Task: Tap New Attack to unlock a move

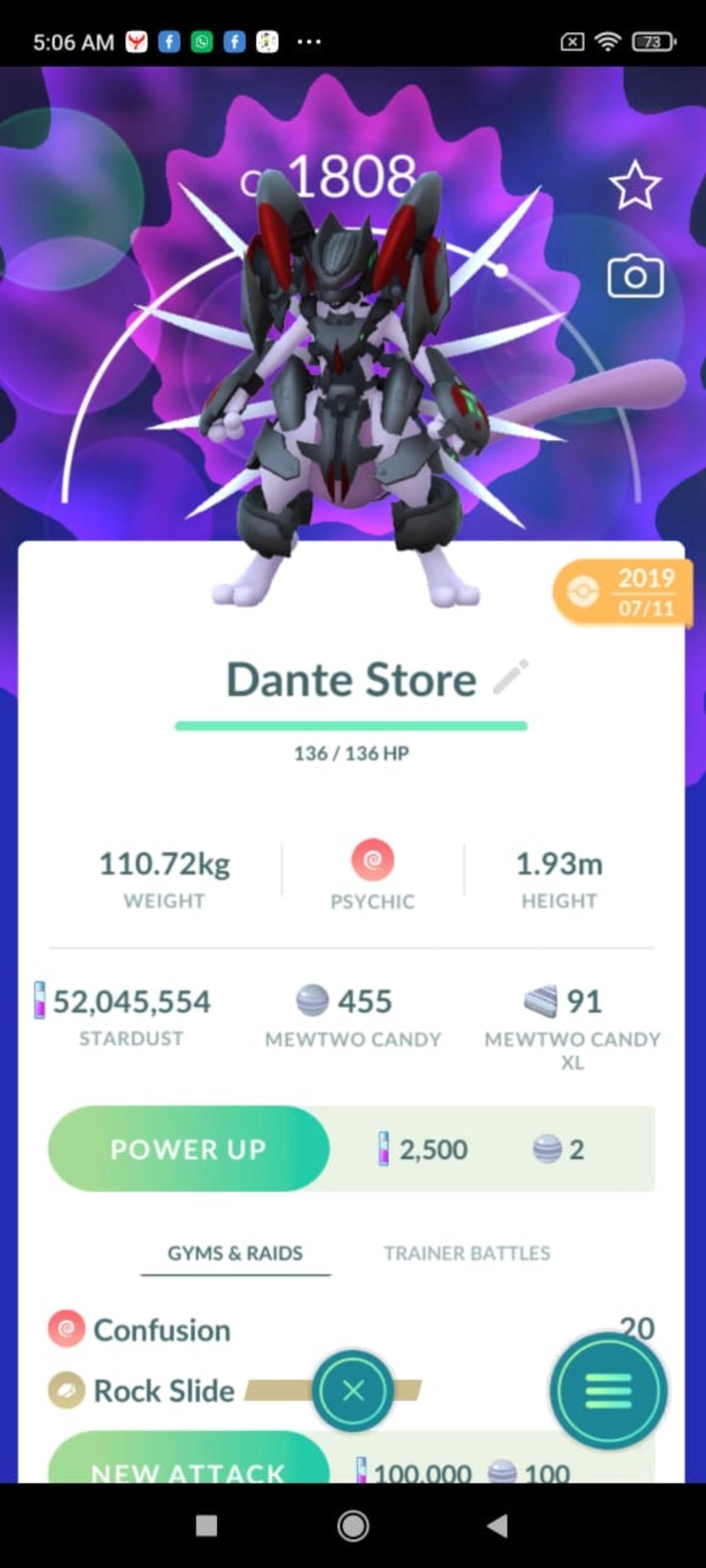Action: point(188,1462)
